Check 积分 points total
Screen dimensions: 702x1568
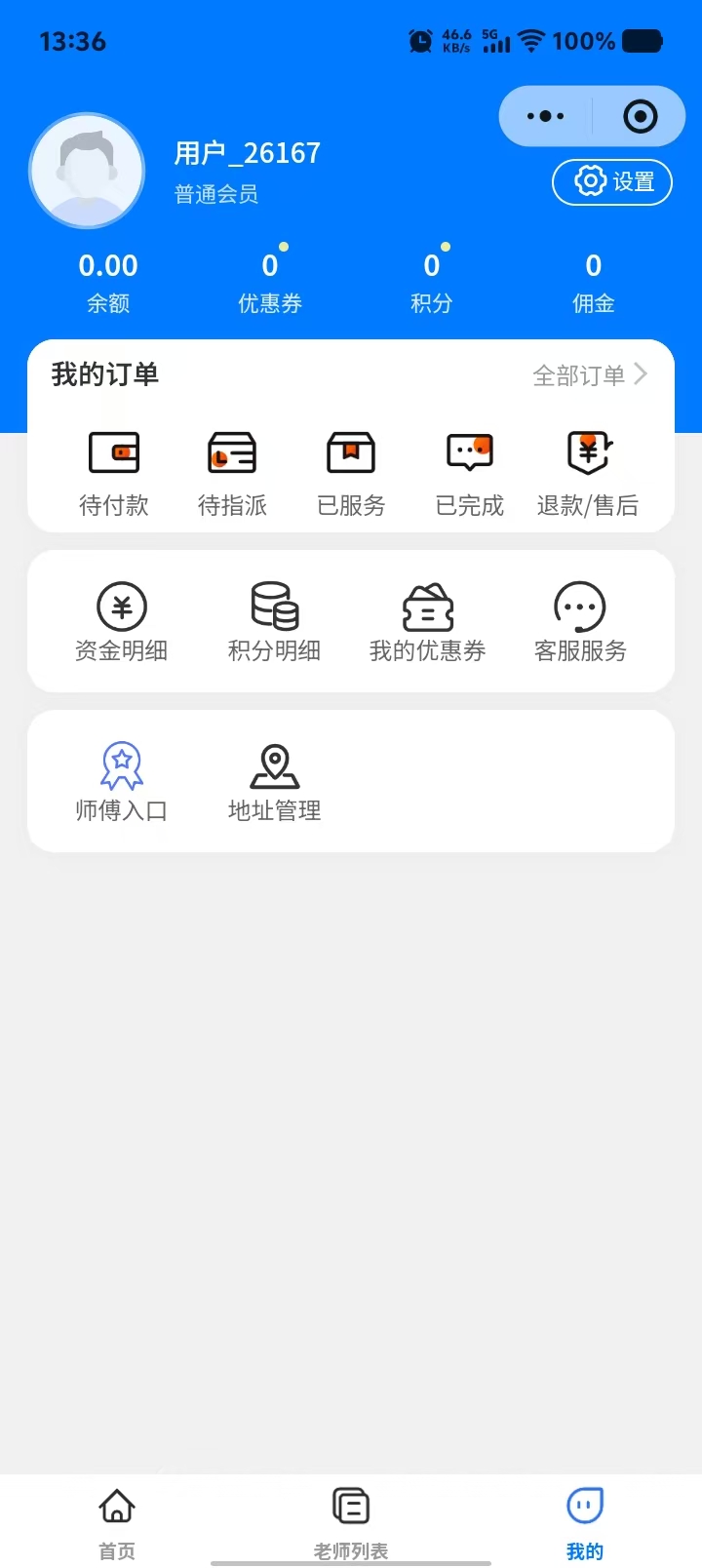(x=431, y=281)
